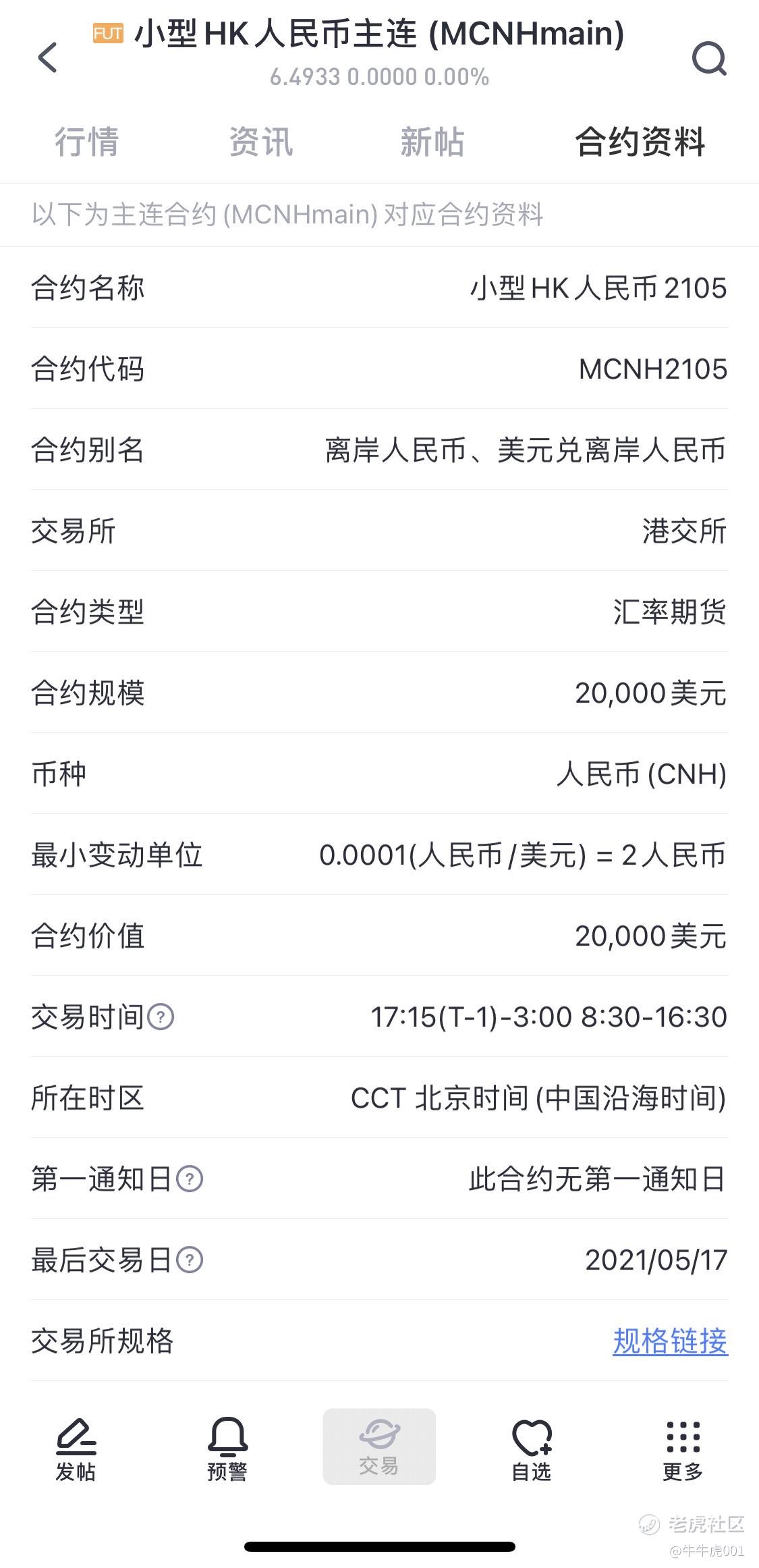Switch to the 行情 tab
This screenshot has height=1568, width=759.
point(87,142)
